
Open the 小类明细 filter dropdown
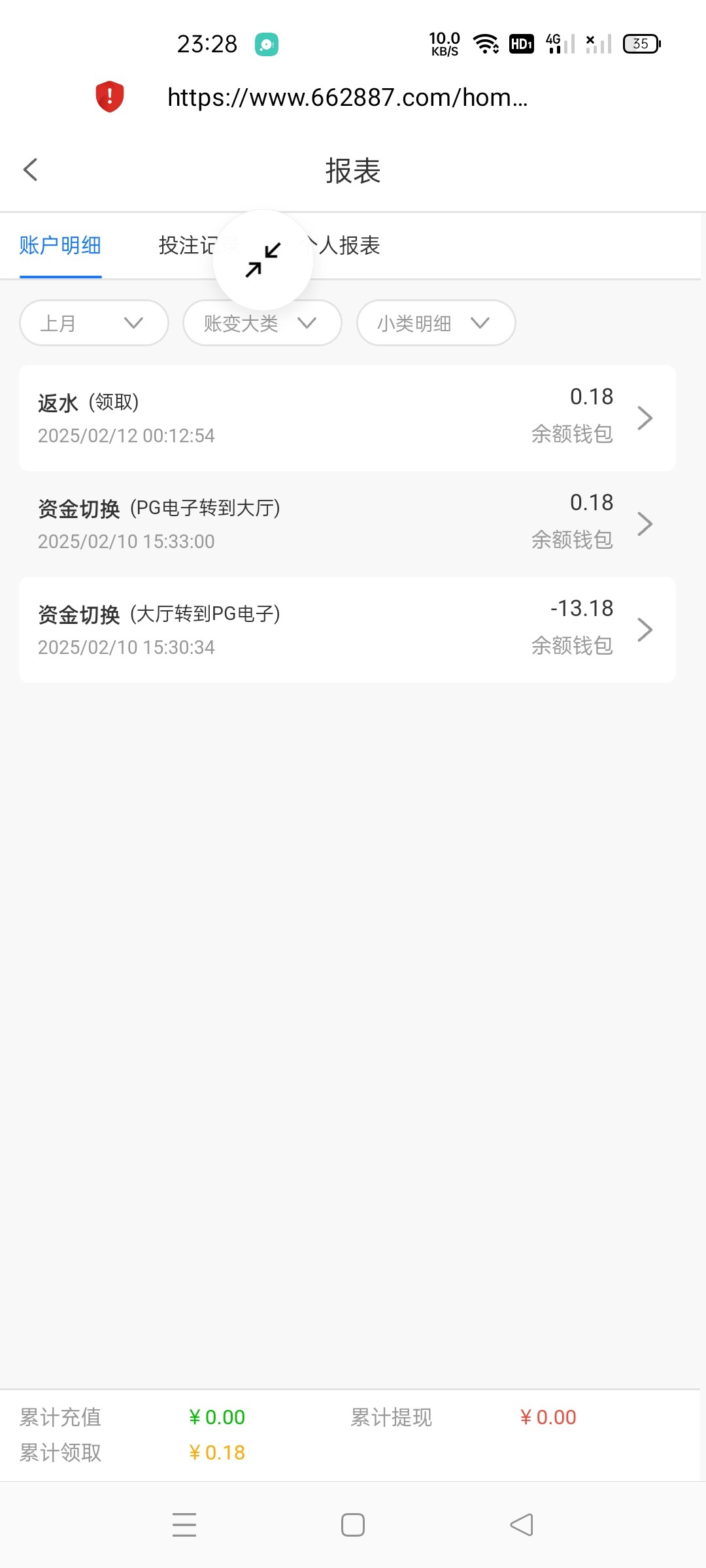click(436, 323)
